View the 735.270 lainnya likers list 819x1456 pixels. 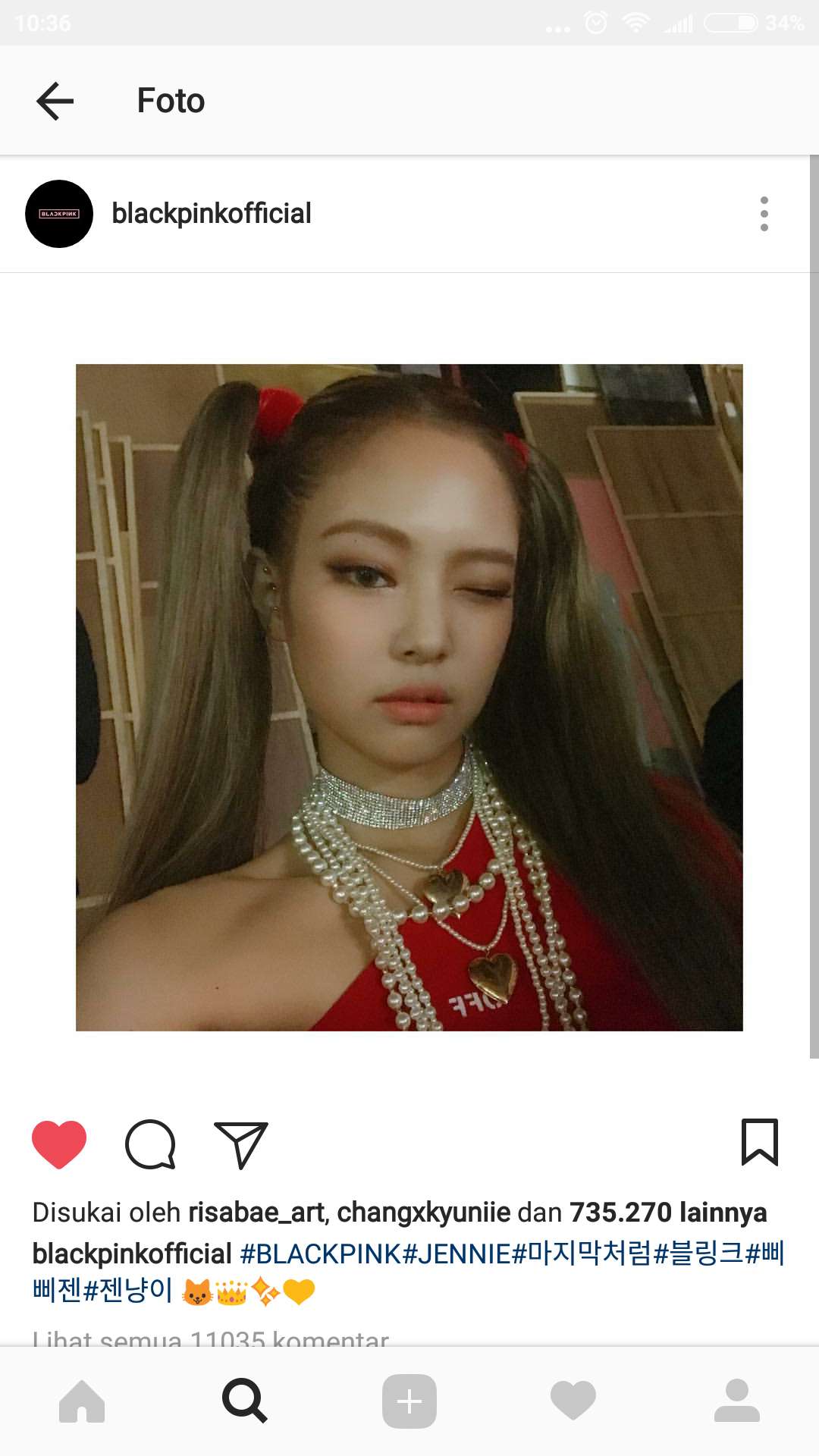click(667, 1213)
